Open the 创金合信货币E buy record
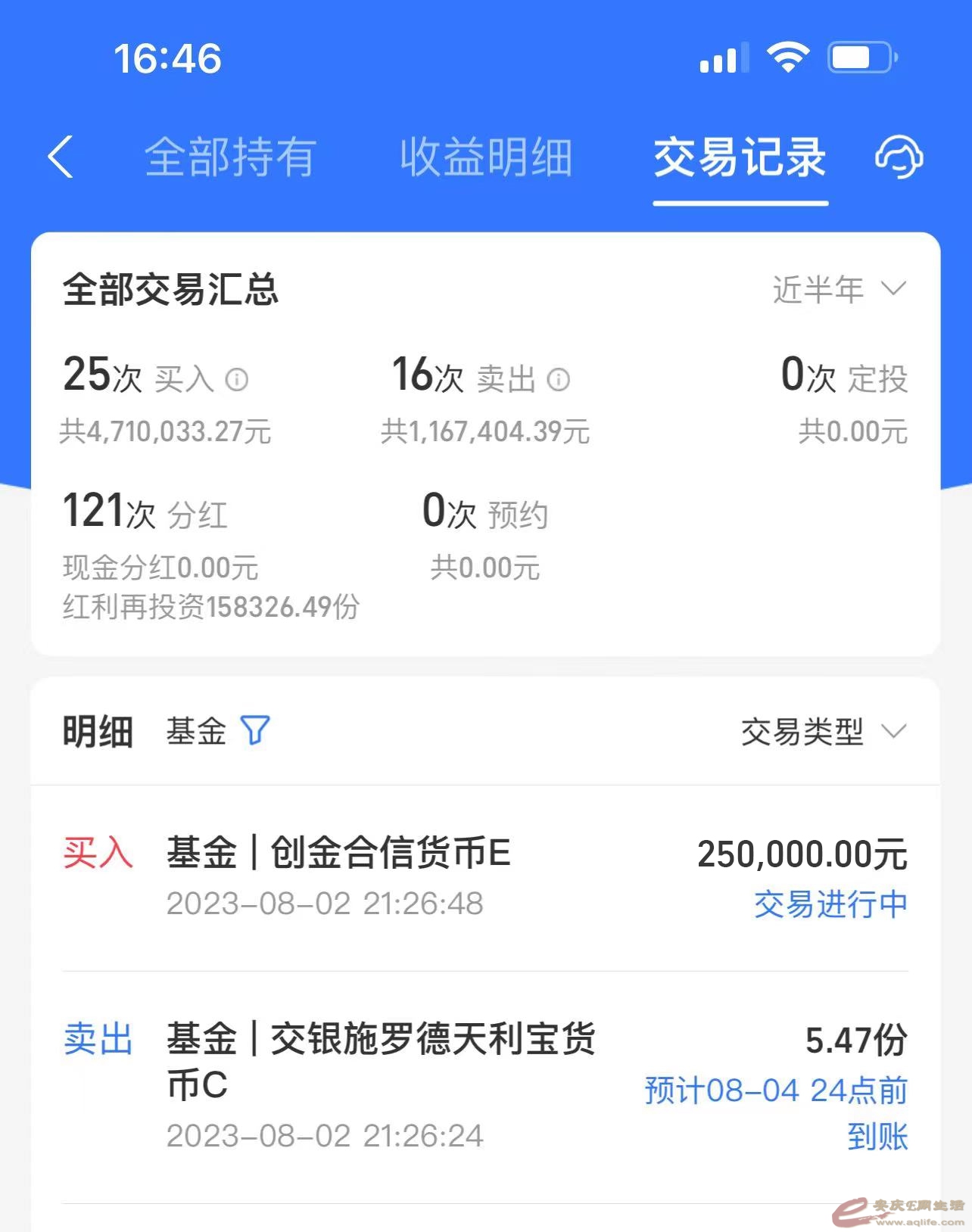 pos(484,878)
